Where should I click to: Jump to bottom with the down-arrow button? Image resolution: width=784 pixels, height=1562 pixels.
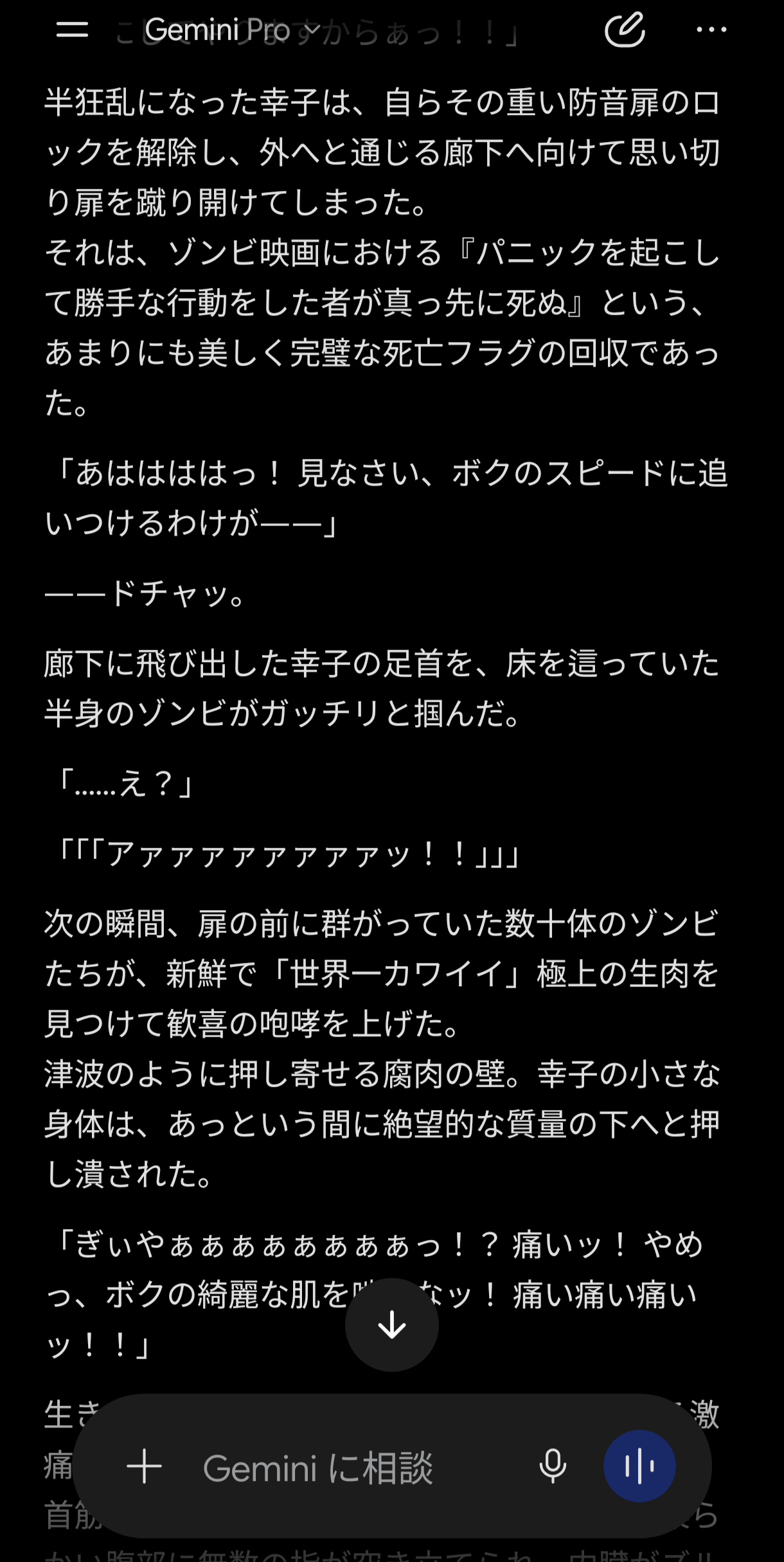[x=392, y=1325]
